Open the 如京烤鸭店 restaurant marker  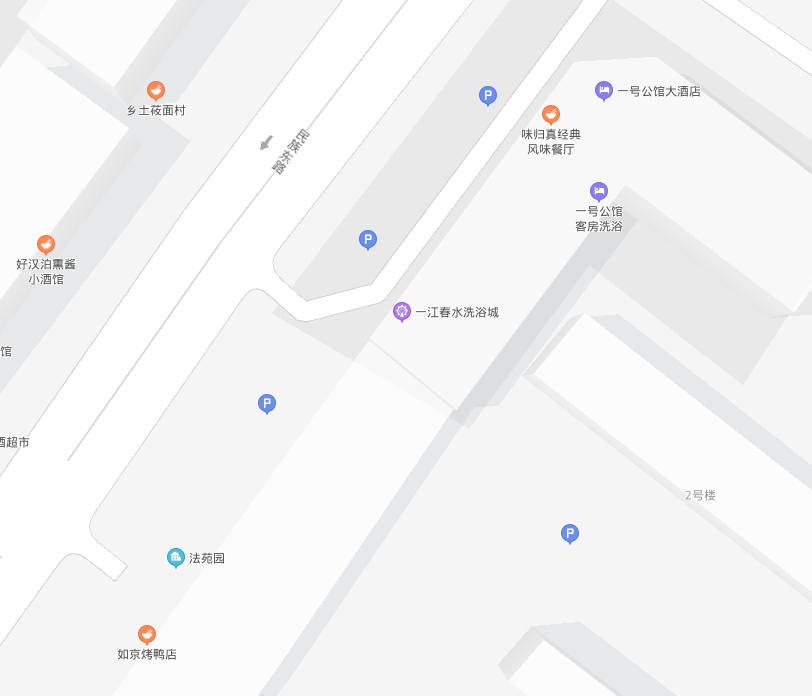click(147, 634)
